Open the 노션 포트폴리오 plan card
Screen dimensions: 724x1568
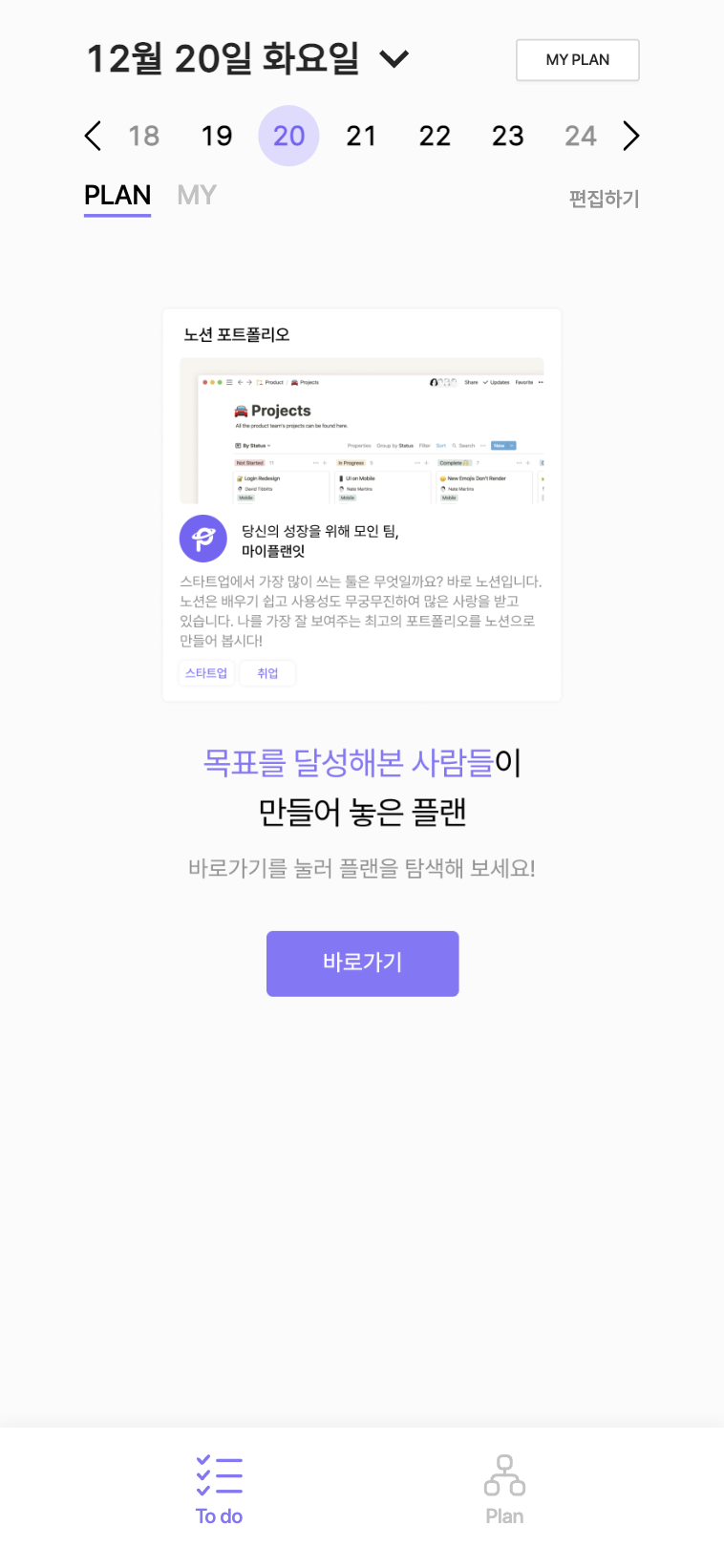[x=361, y=477]
